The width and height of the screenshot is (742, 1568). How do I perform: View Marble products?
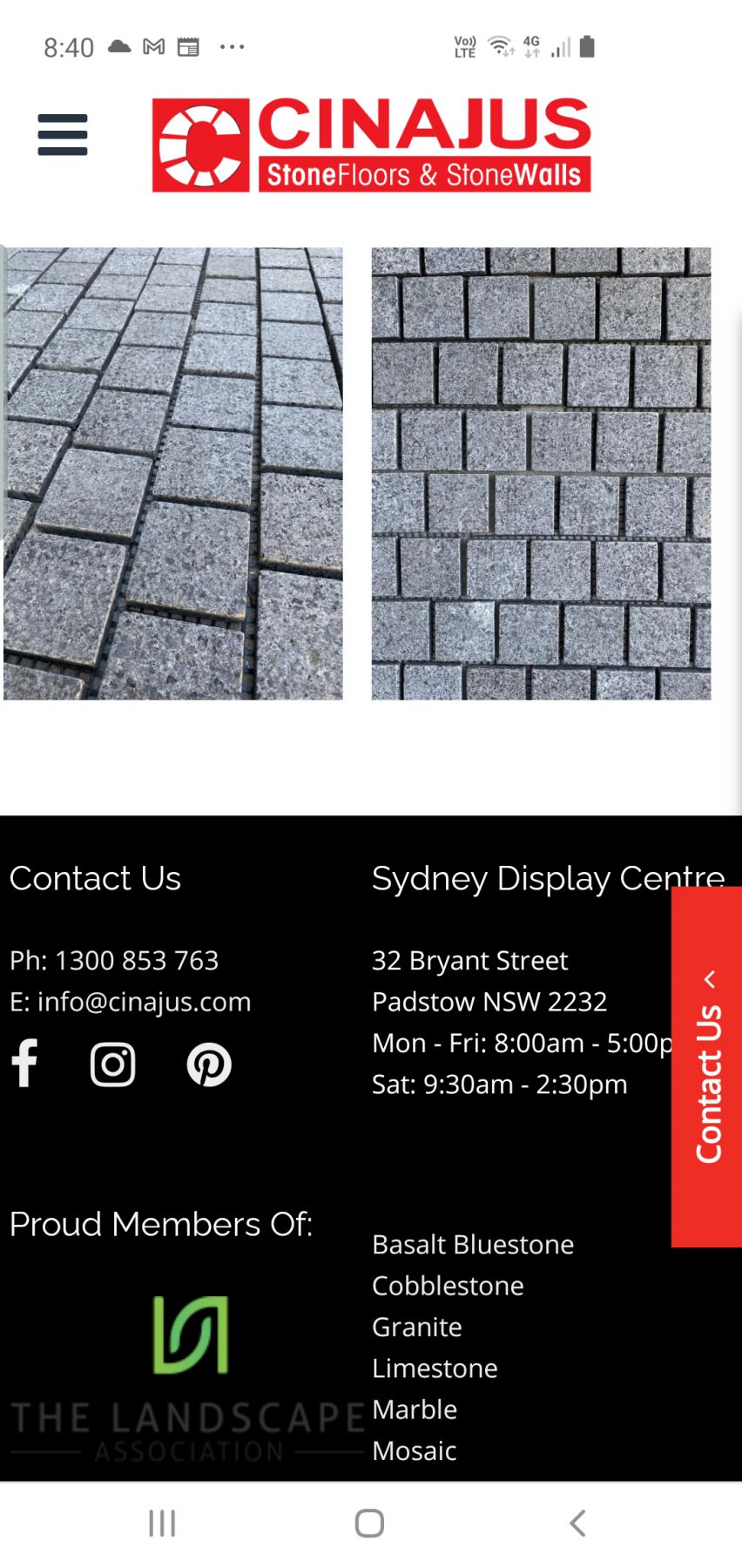[415, 1409]
